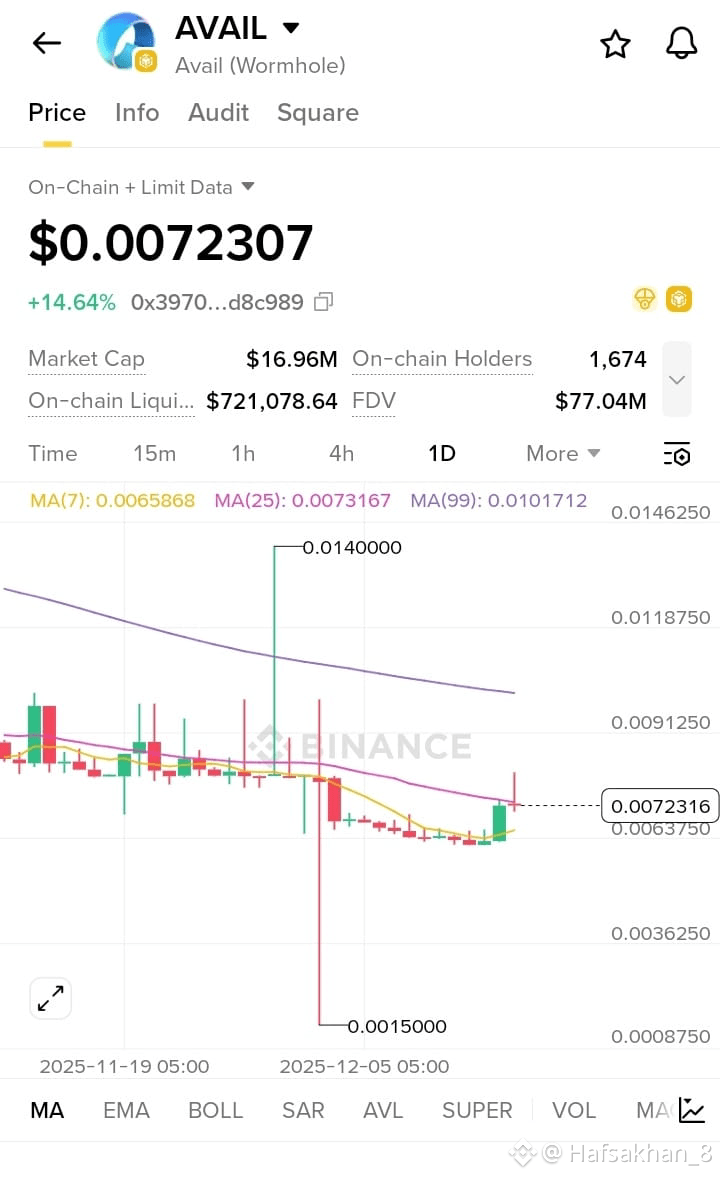Expand the market stats chevron
The height and width of the screenshot is (1178, 720).
676,380
